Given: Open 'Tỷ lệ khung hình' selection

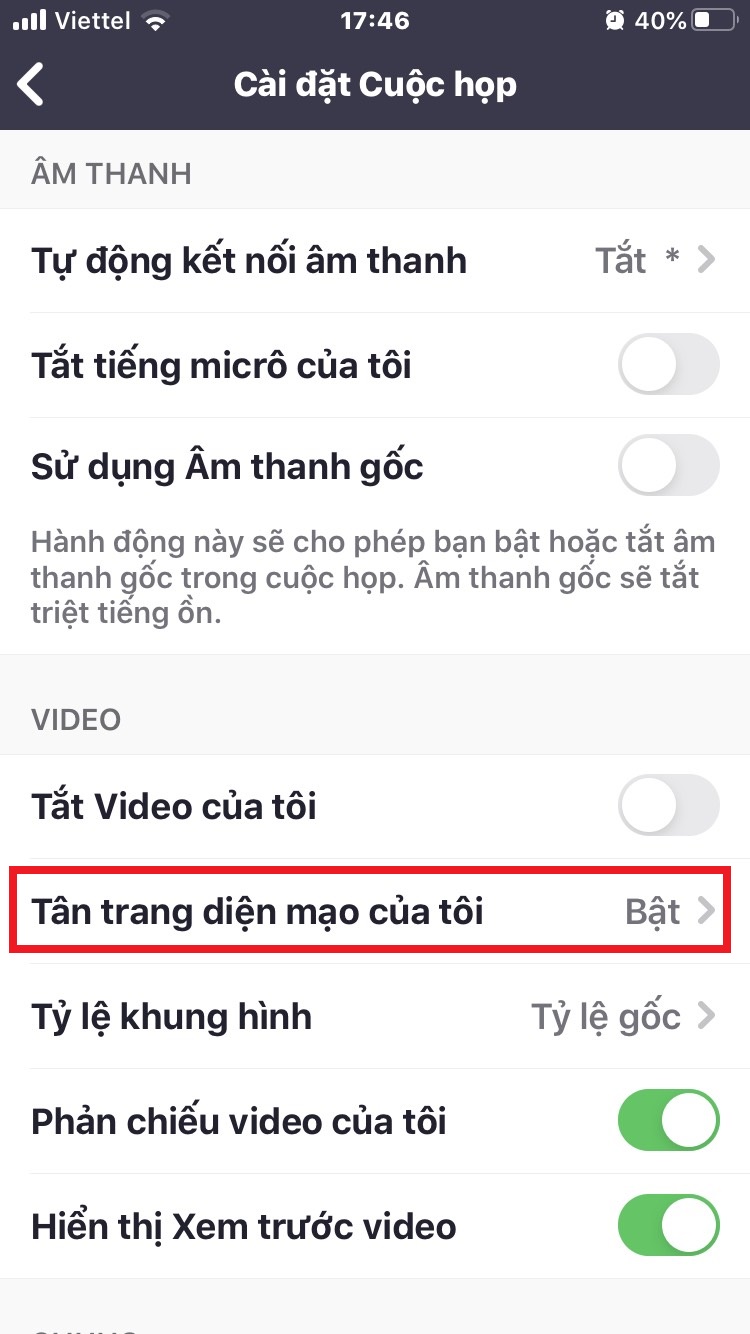Looking at the screenshot, I should pos(375,1016).
